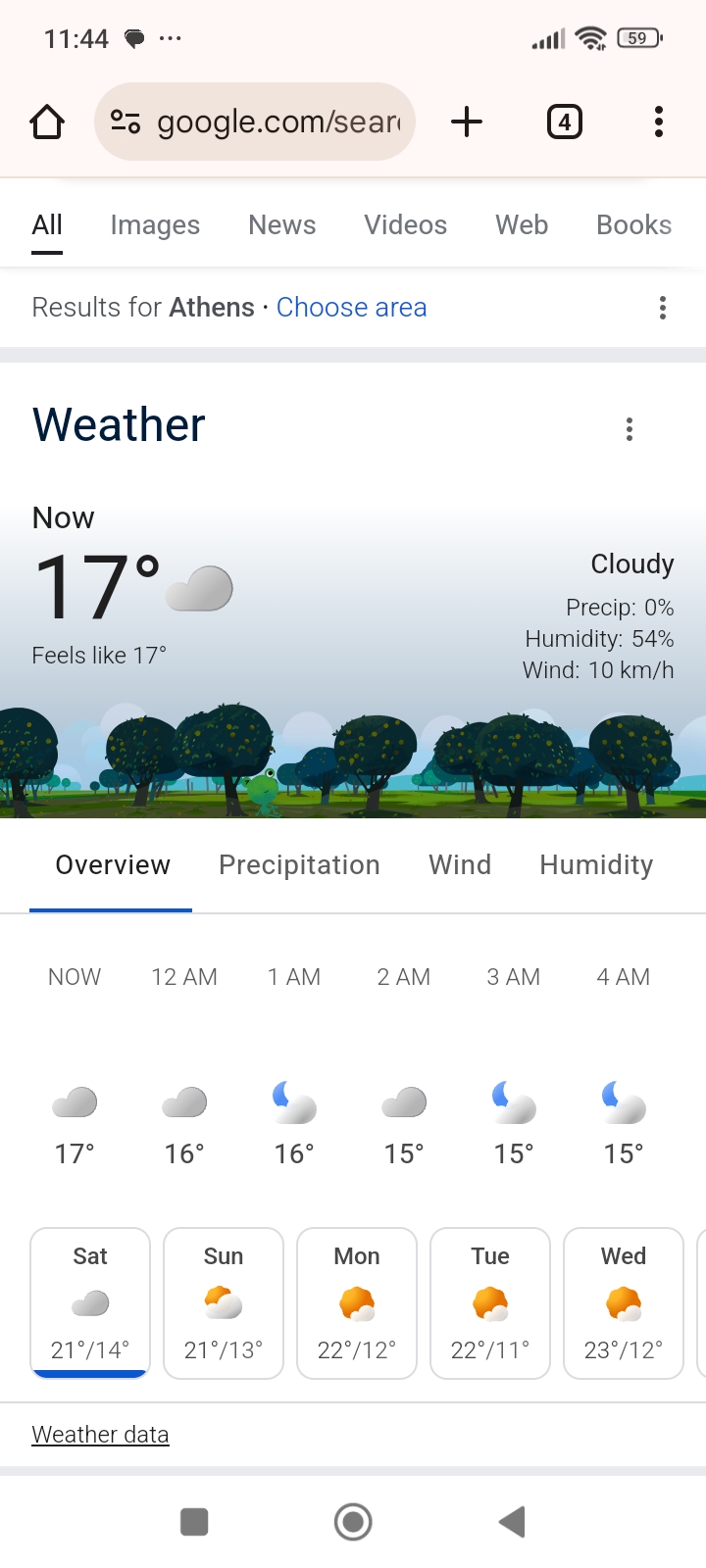The width and height of the screenshot is (706, 1568).
Task: Open the Weather card options menu
Action: pyautogui.click(x=630, y=429)
